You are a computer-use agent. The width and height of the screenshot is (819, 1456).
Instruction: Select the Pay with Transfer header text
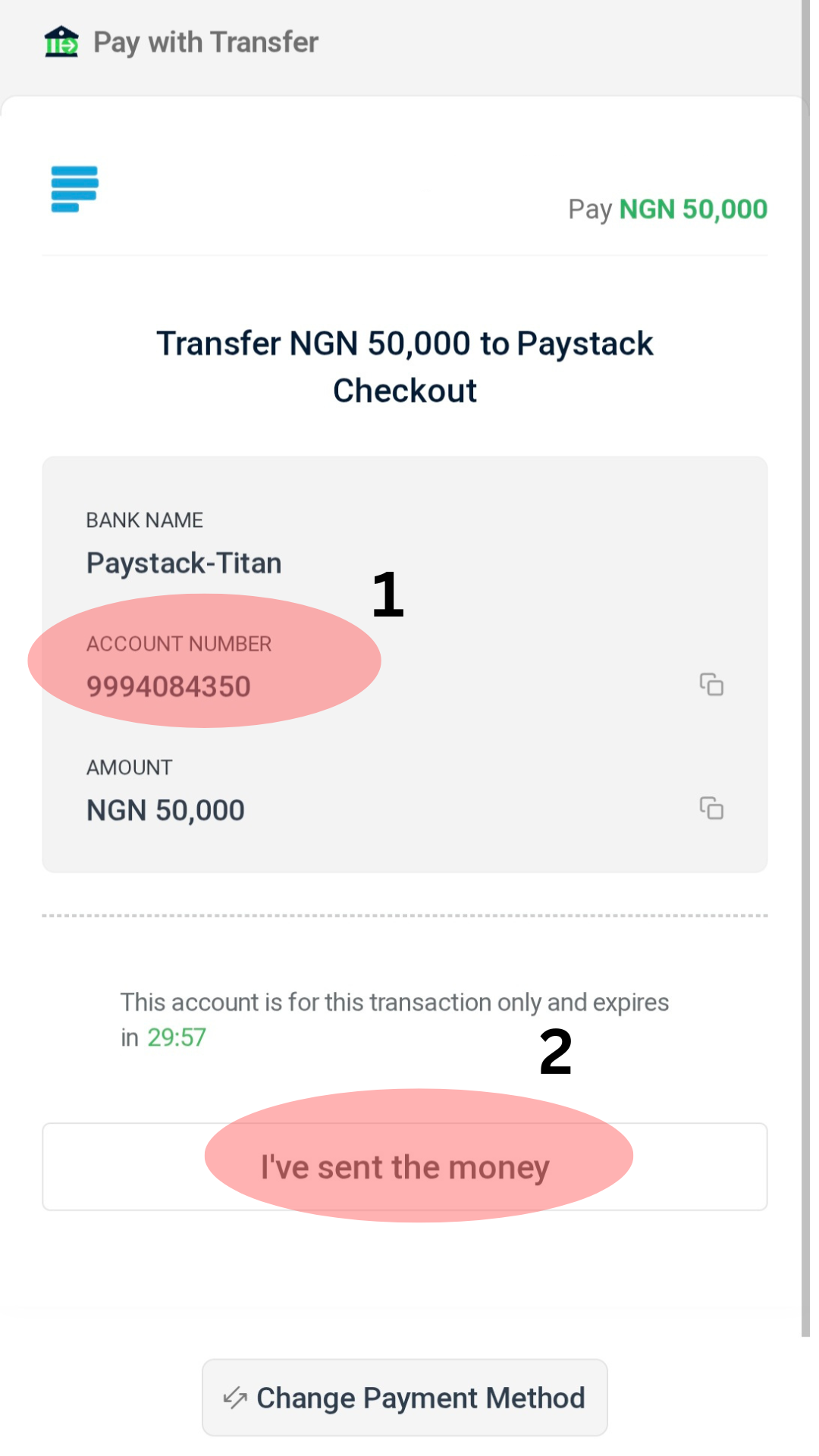click(206, 42)
